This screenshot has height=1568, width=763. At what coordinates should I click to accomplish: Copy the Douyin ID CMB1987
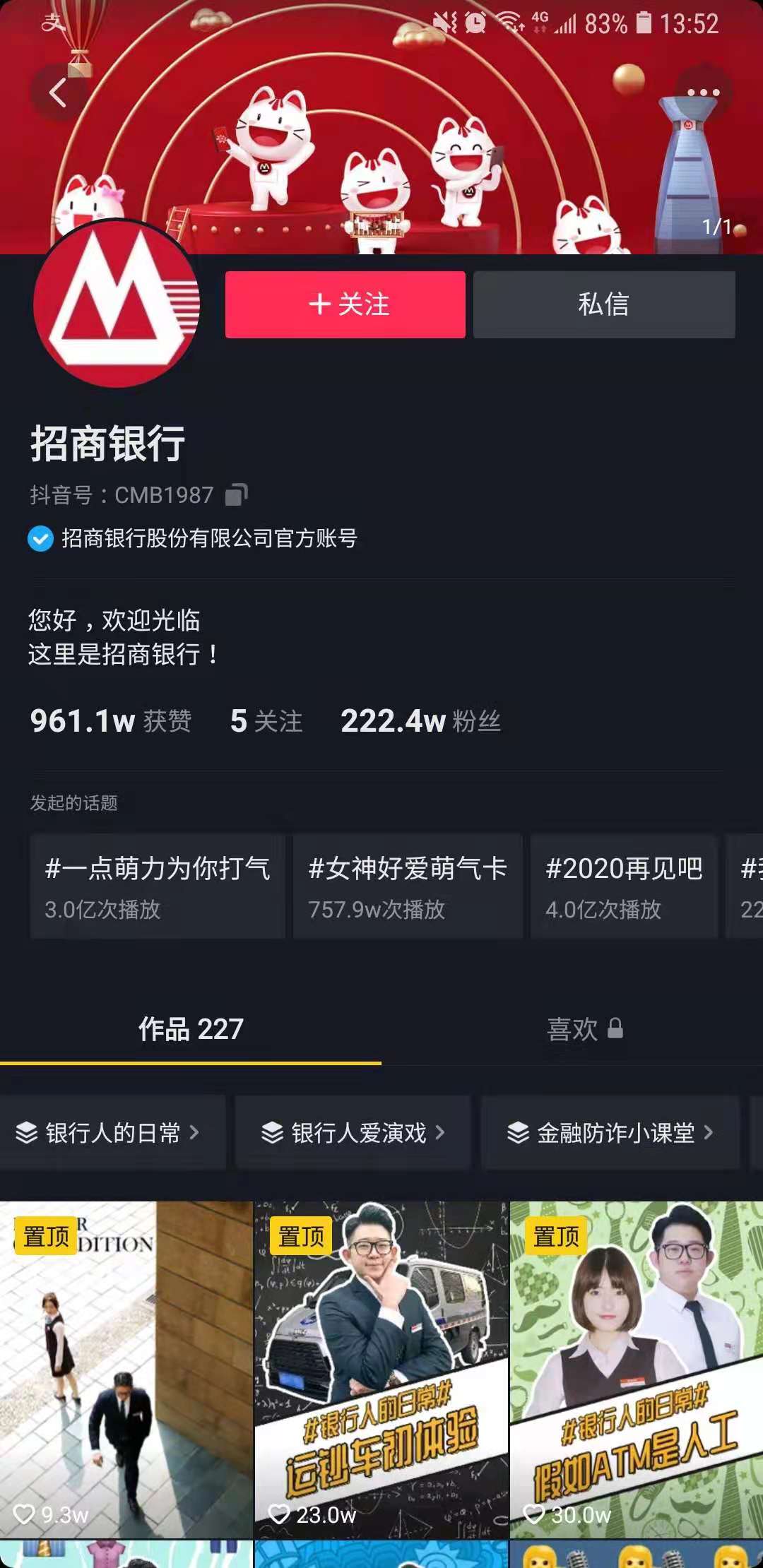(237, 494)
